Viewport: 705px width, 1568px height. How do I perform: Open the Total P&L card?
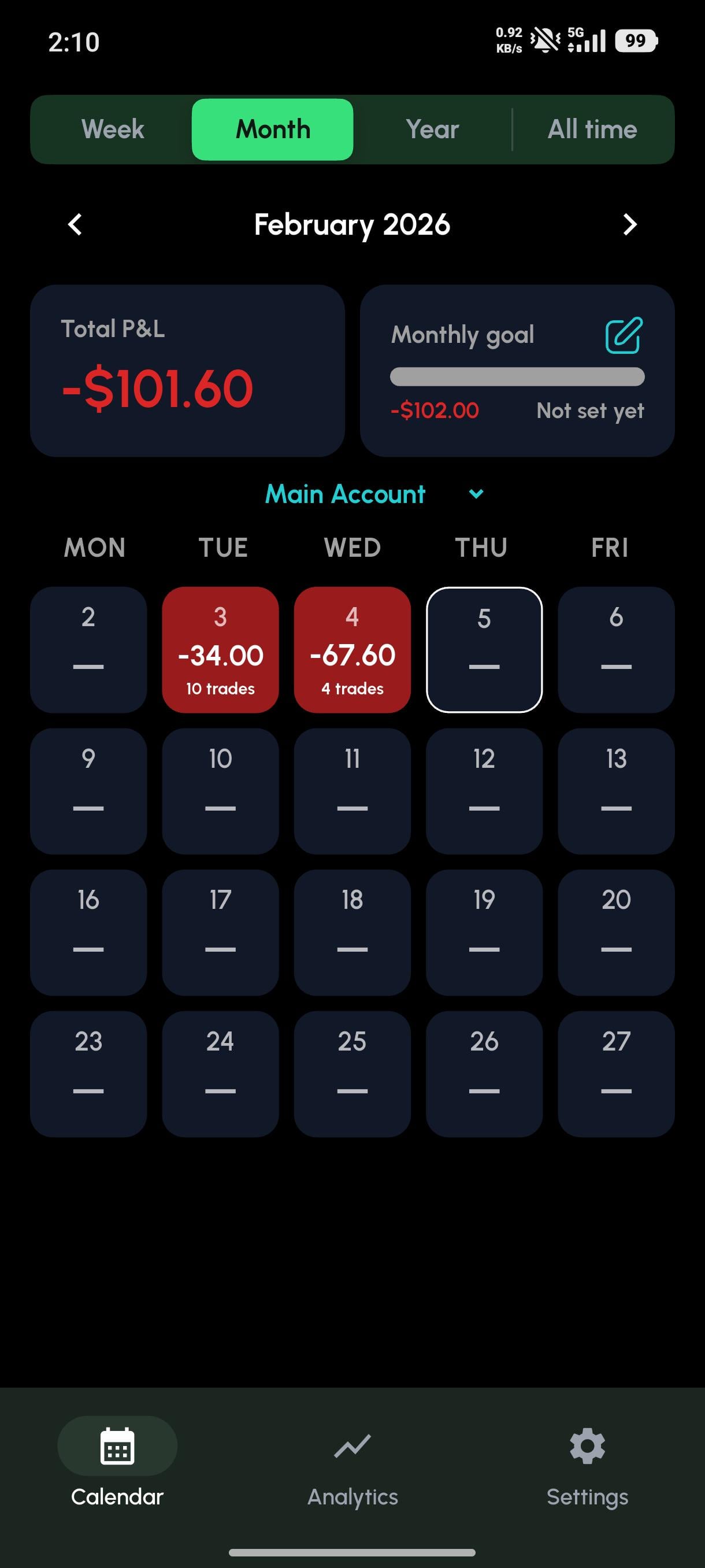click(x=187, y=371)
